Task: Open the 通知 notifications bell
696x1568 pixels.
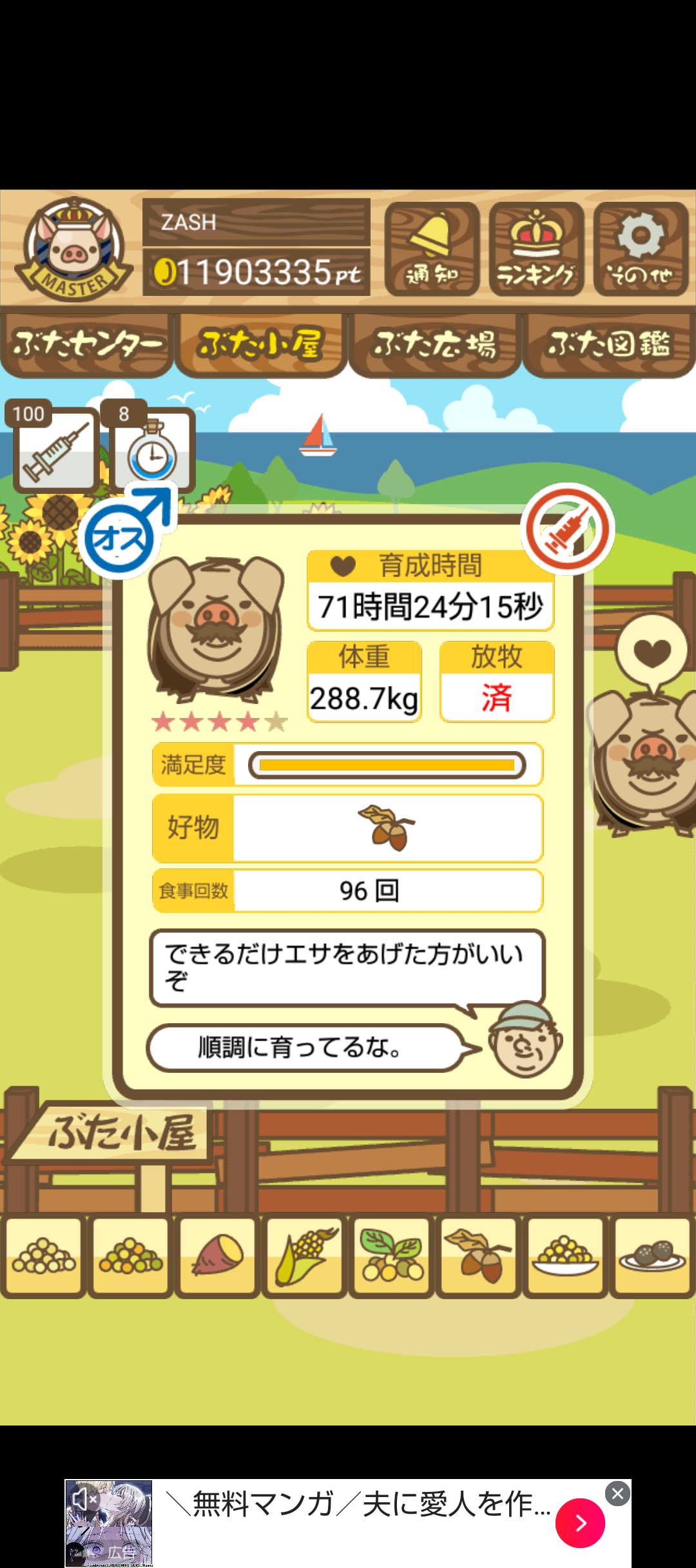Action: pyautogui.click(x=432, y=248)
